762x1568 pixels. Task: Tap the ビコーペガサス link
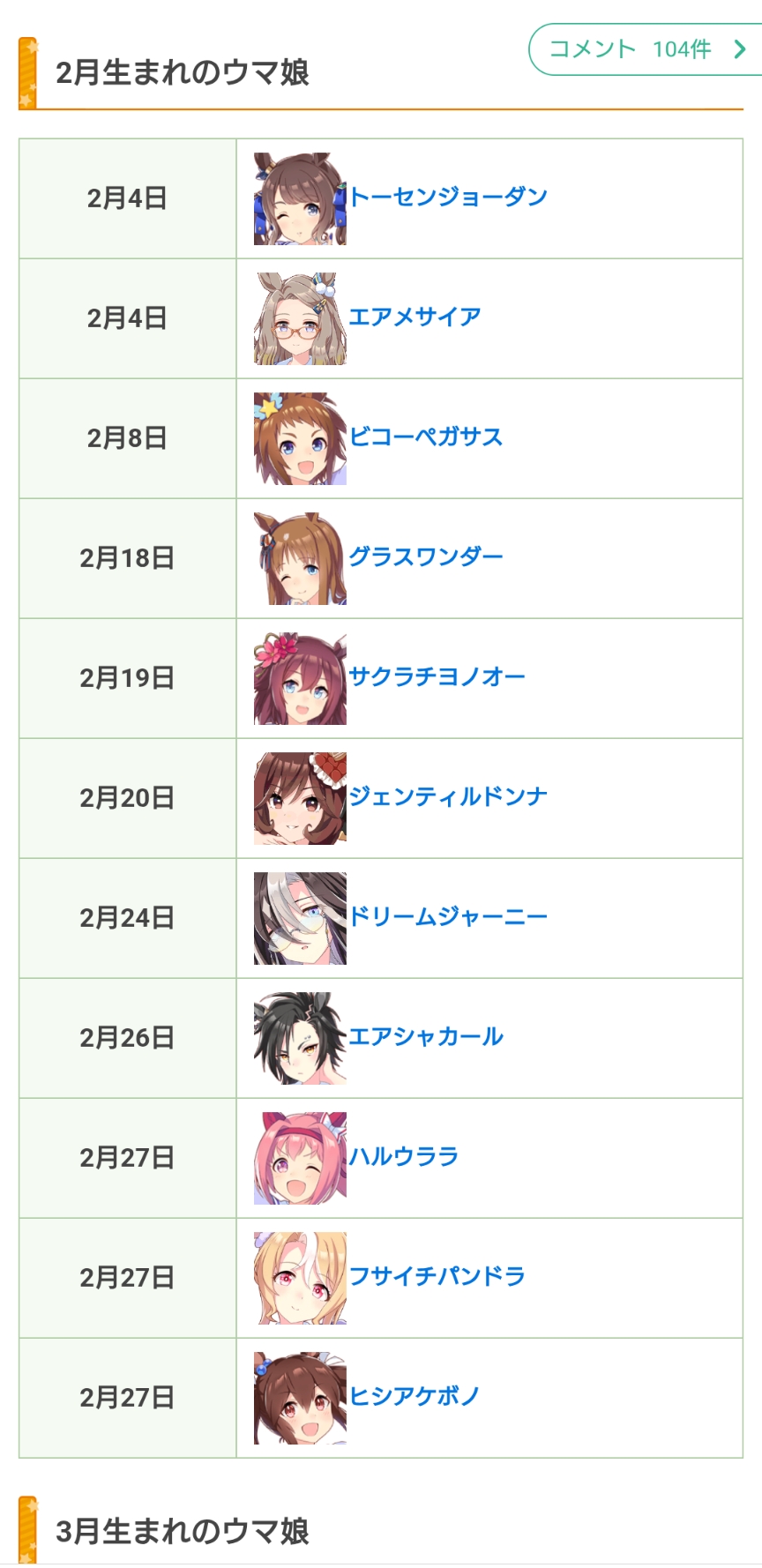point(426,437)
